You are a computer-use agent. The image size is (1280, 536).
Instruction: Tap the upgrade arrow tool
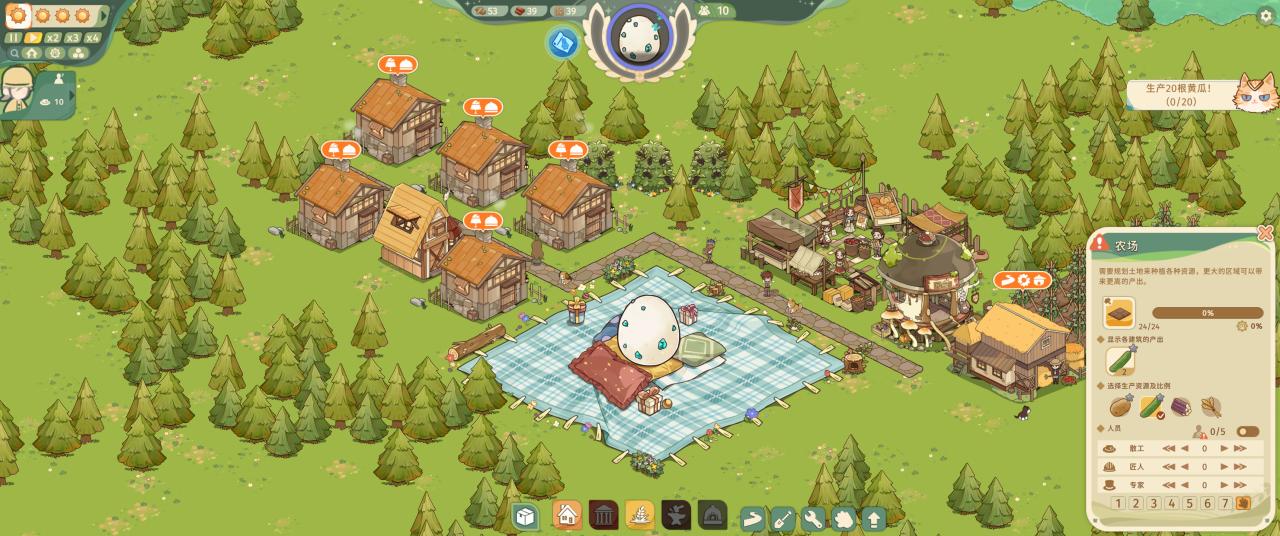(874, 519)
